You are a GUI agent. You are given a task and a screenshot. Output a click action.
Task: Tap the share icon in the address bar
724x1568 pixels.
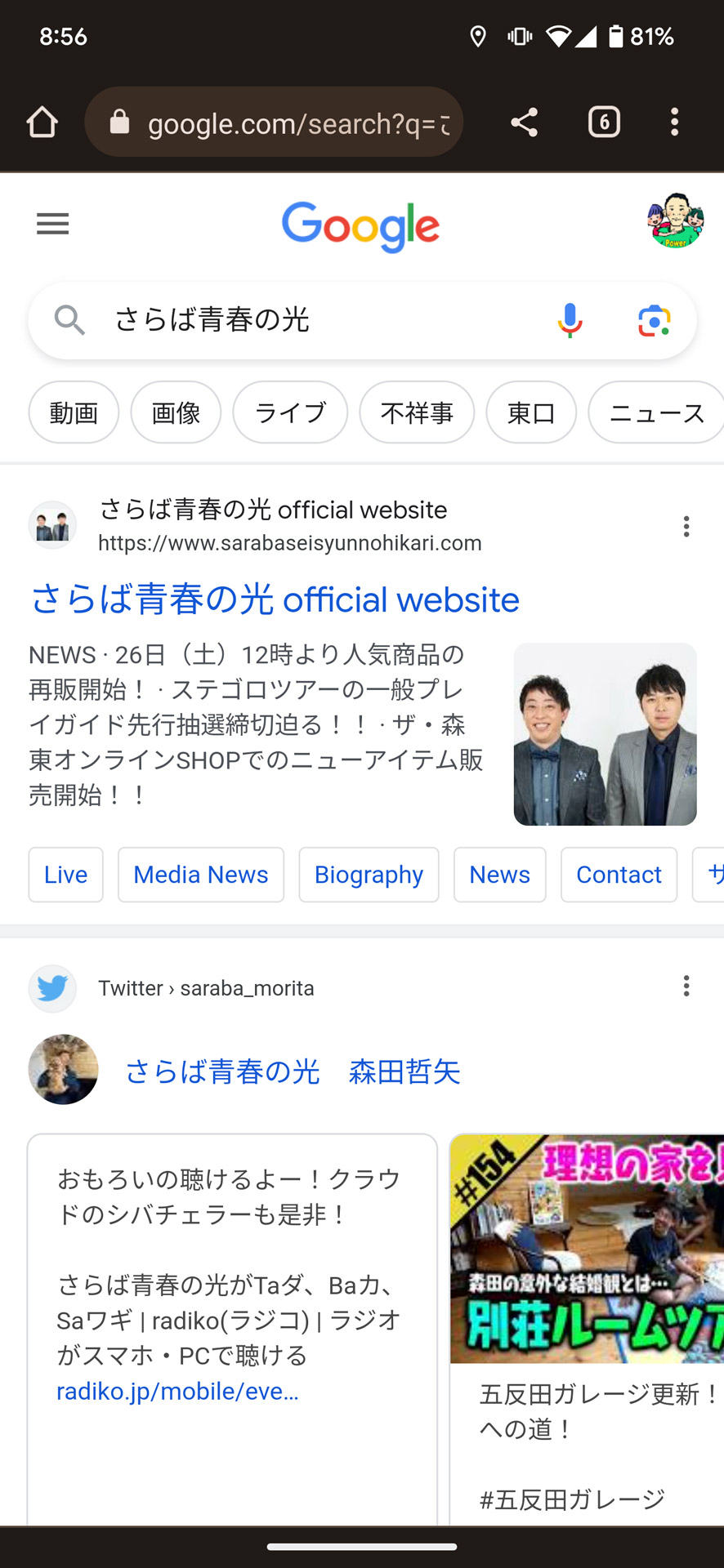pos(523,122)
